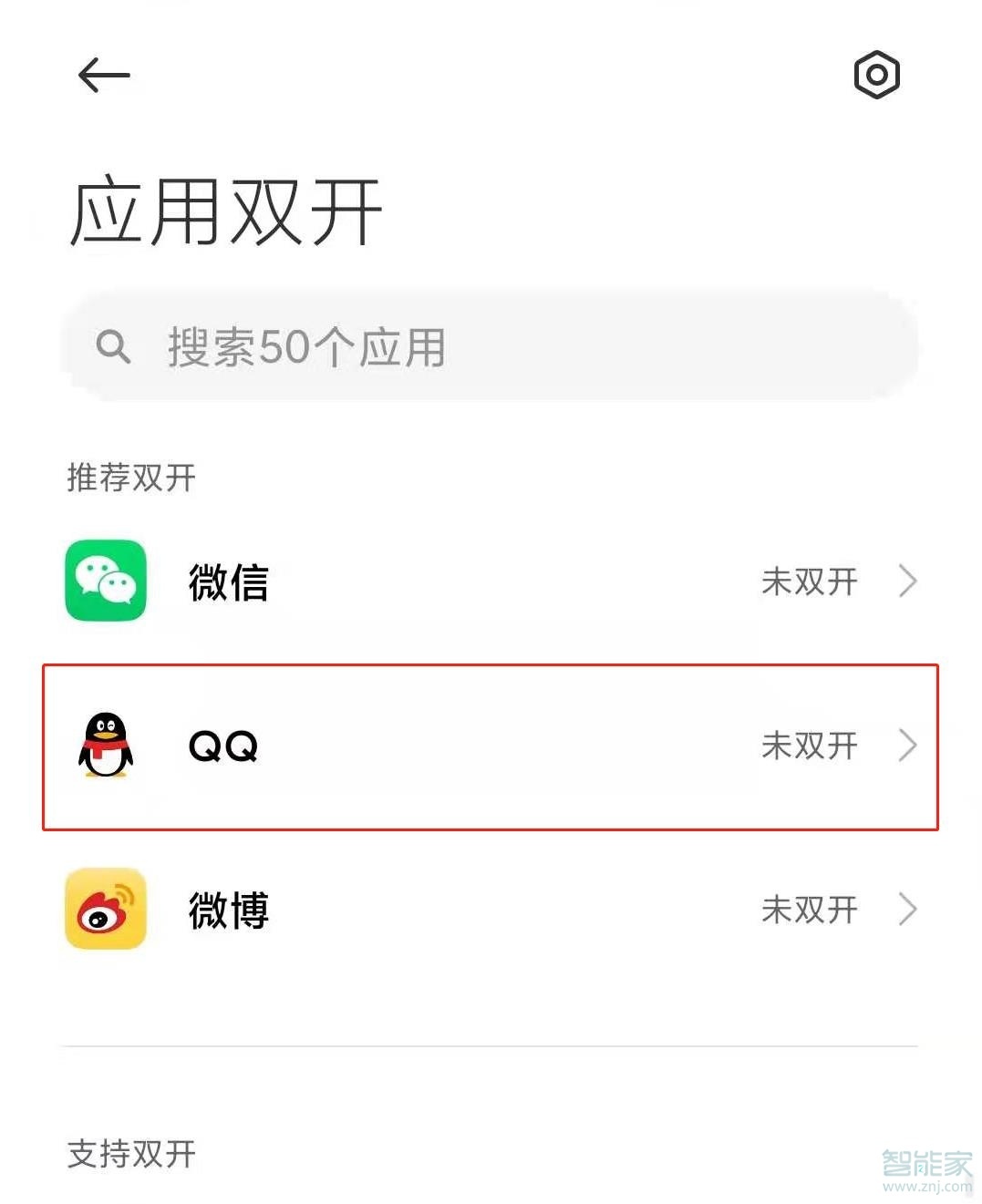This screenshot has width=982, height=1204.
Task: Open WeChat clone settings via its green icon
Action: coord(105,582)
